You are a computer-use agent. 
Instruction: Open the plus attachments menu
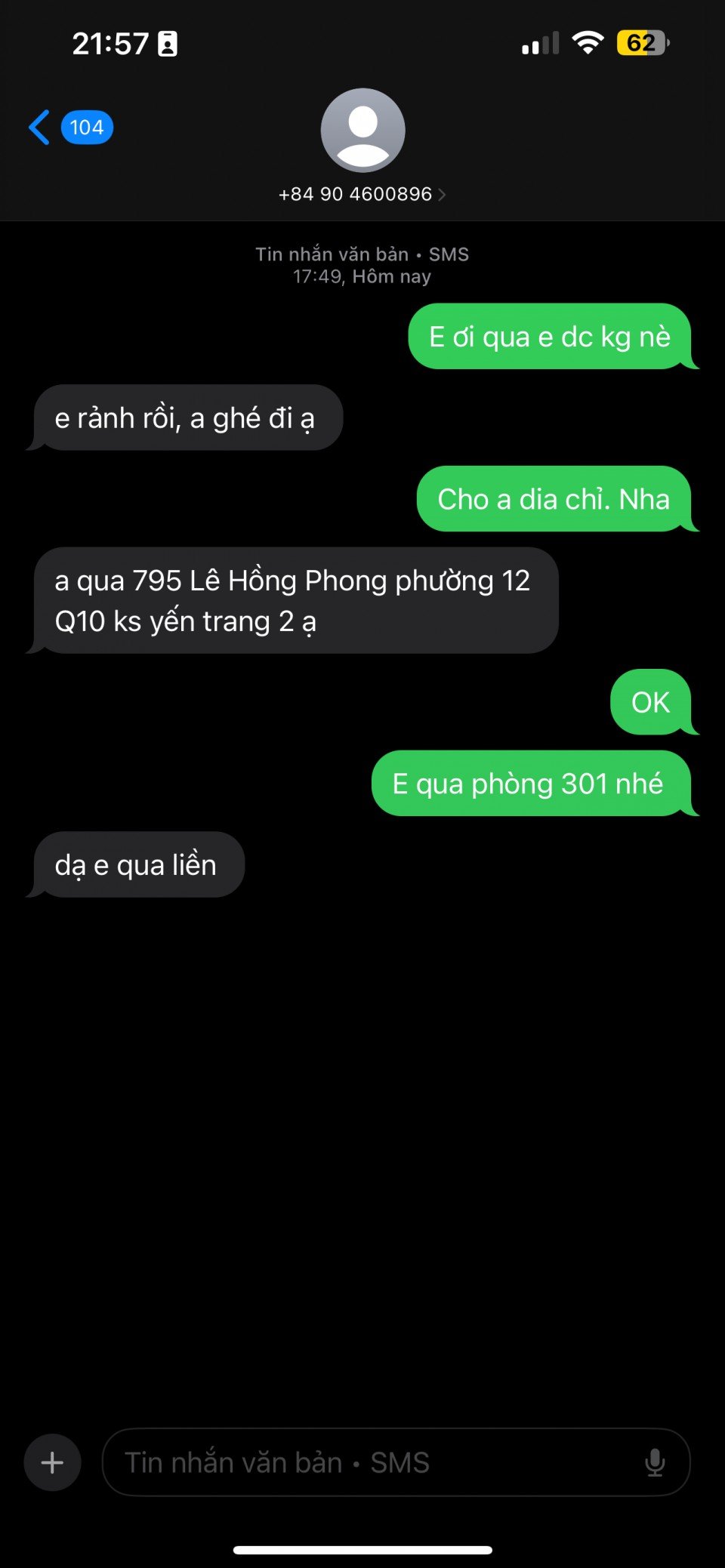[x=52, y=1462]
